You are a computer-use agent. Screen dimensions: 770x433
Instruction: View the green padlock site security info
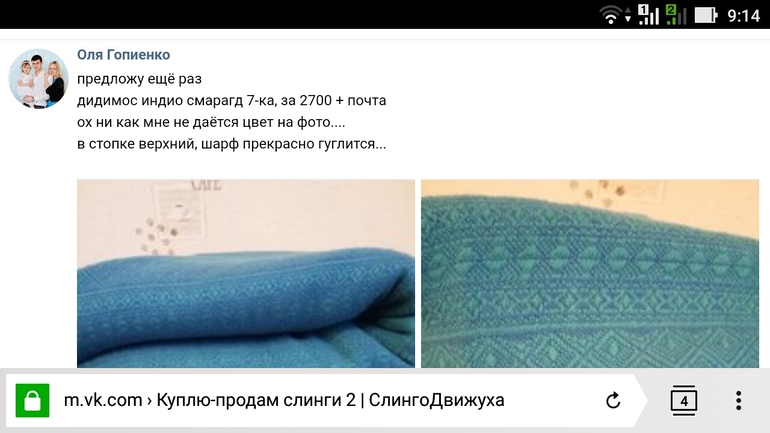(x=33, y=401)
